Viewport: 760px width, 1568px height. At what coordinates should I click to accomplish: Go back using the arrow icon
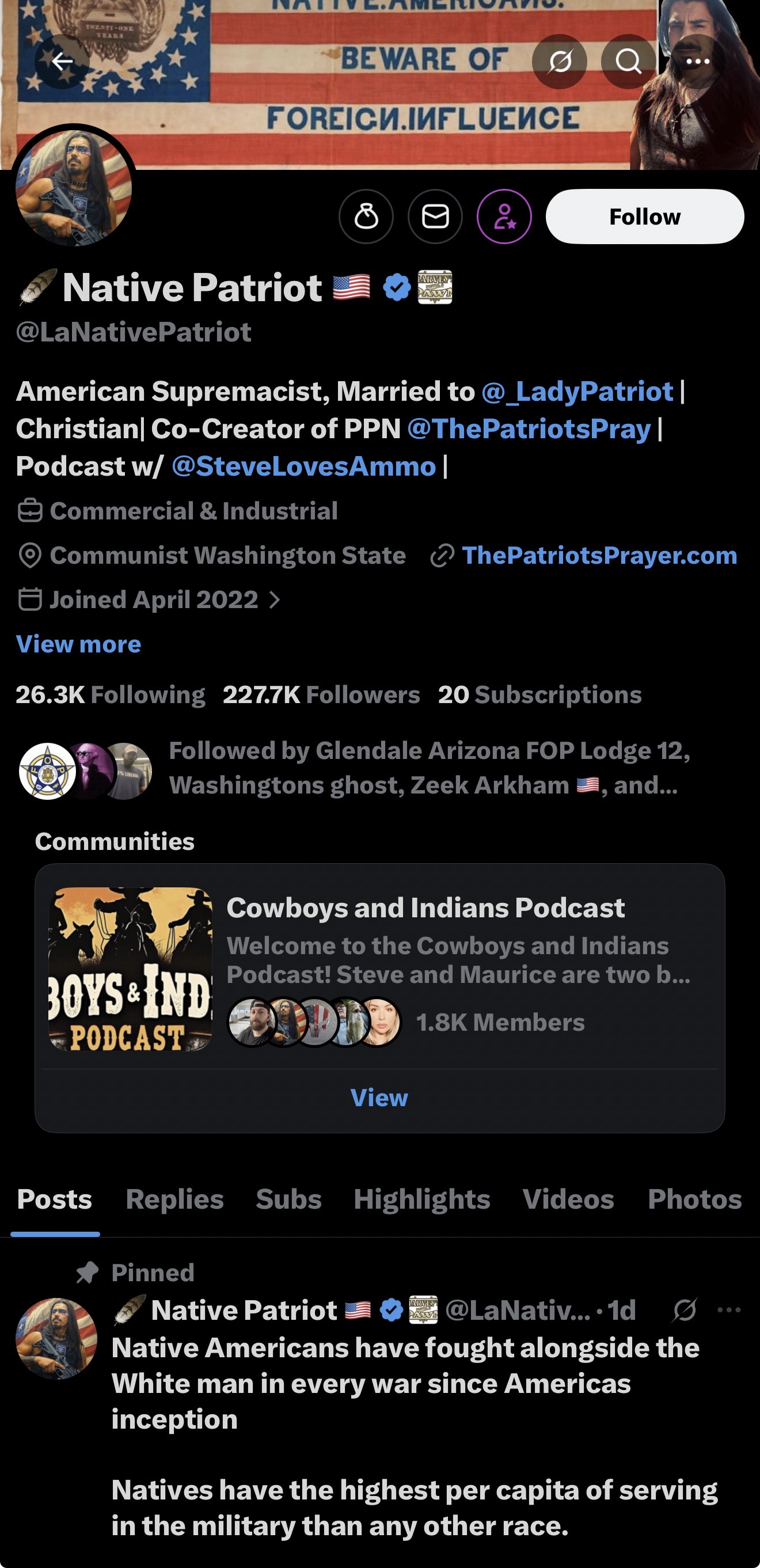(x=62, y=62)
